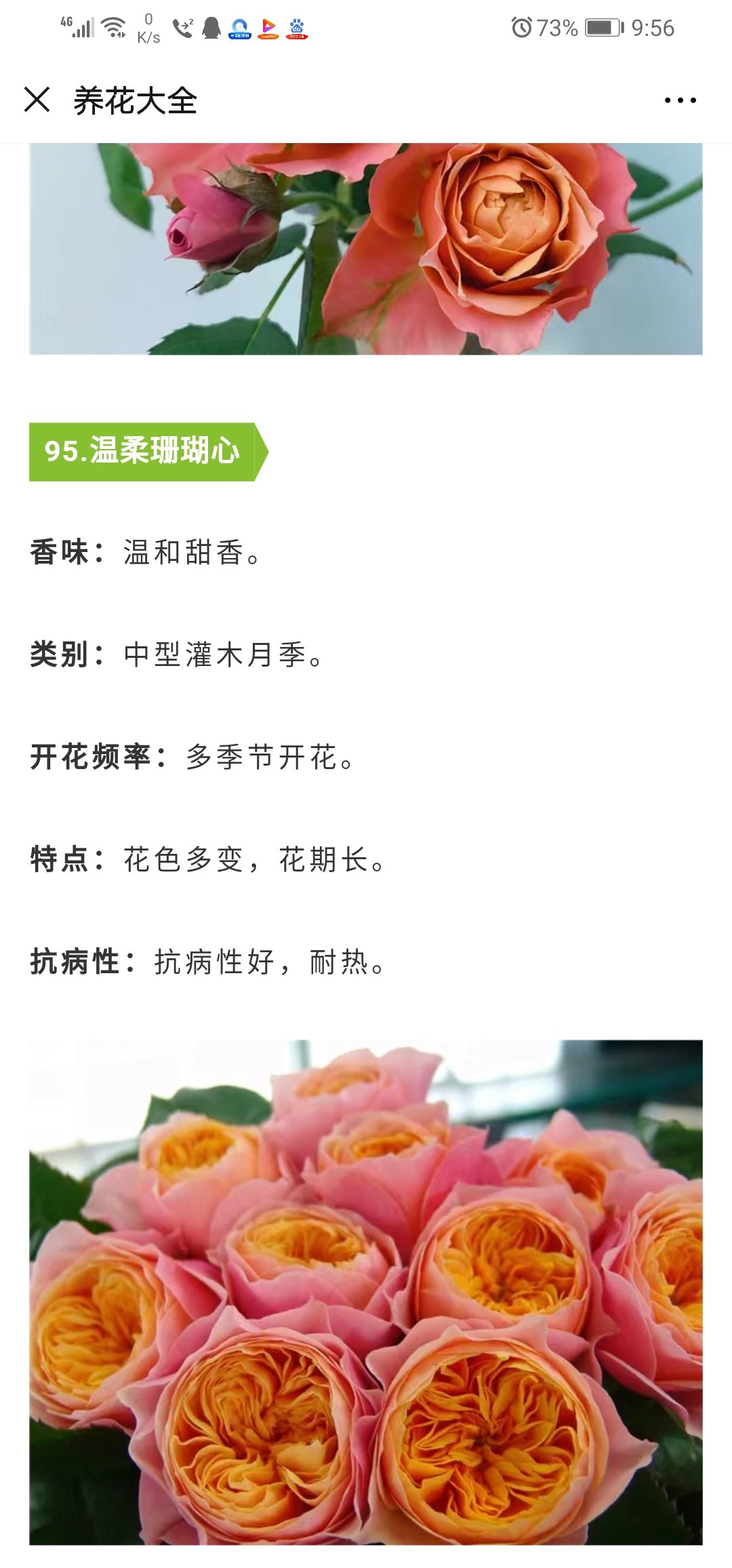732x1568 pixels.
Task: Open the pink-orange rose bouquet photo
Action: (x=366, y=1292)
